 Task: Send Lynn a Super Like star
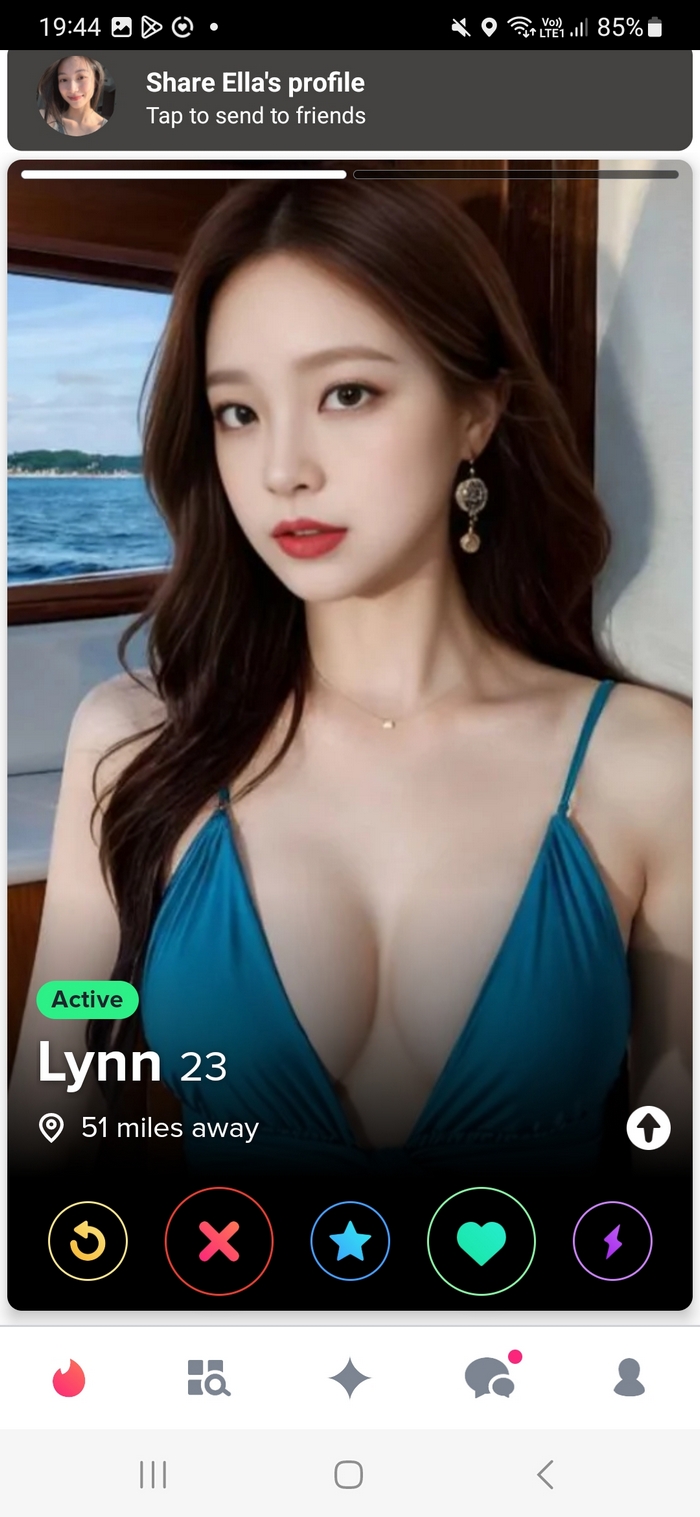point(350,1241)
